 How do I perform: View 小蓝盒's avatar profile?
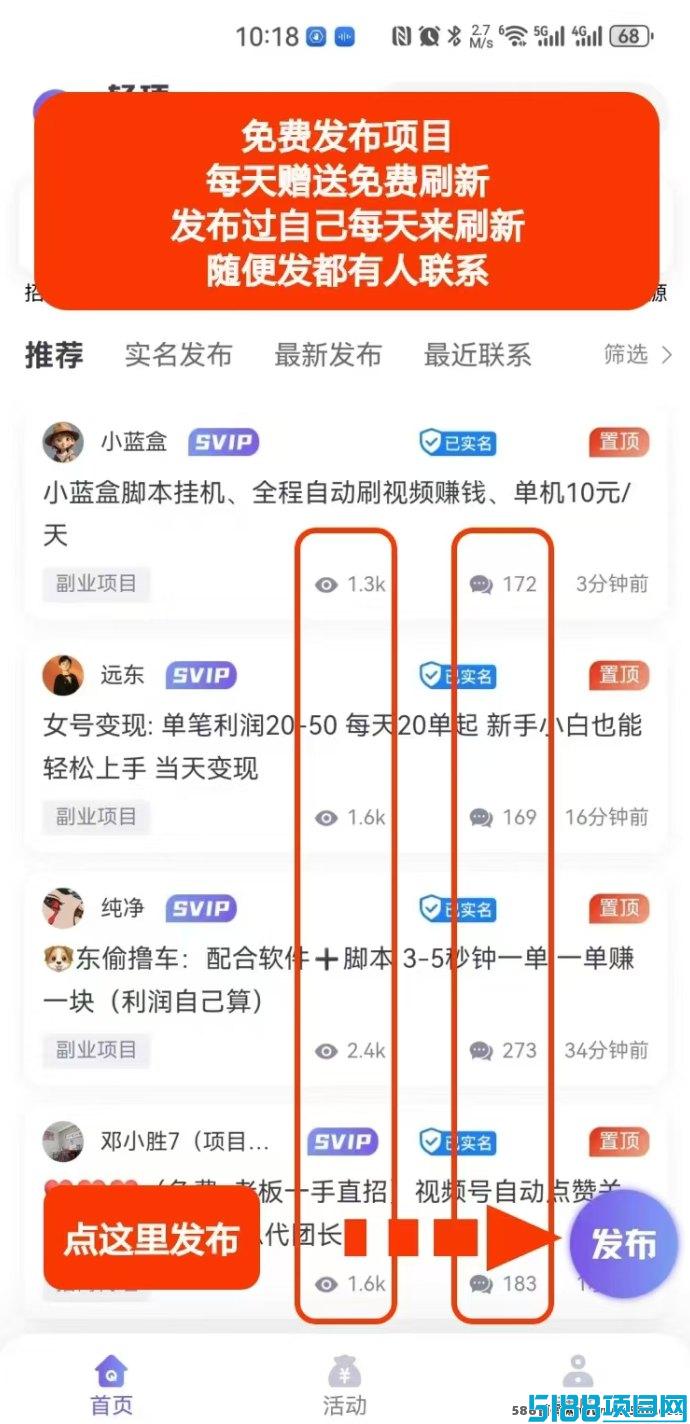tap(63, 442)
